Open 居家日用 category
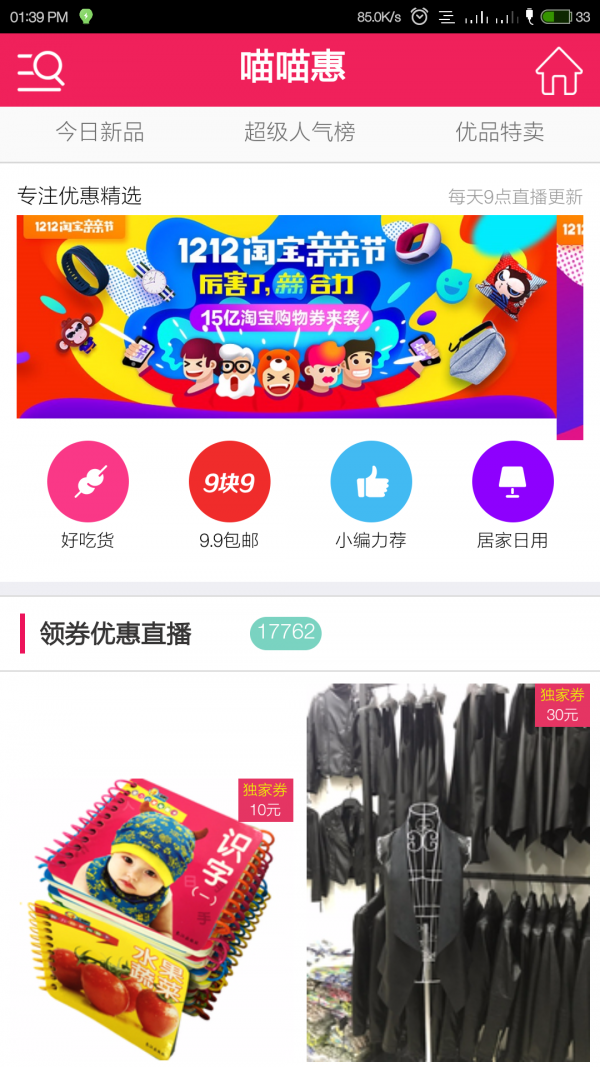Image resolution: width=600 pixels, height=1067 pixels. click(x=512, y=482)
